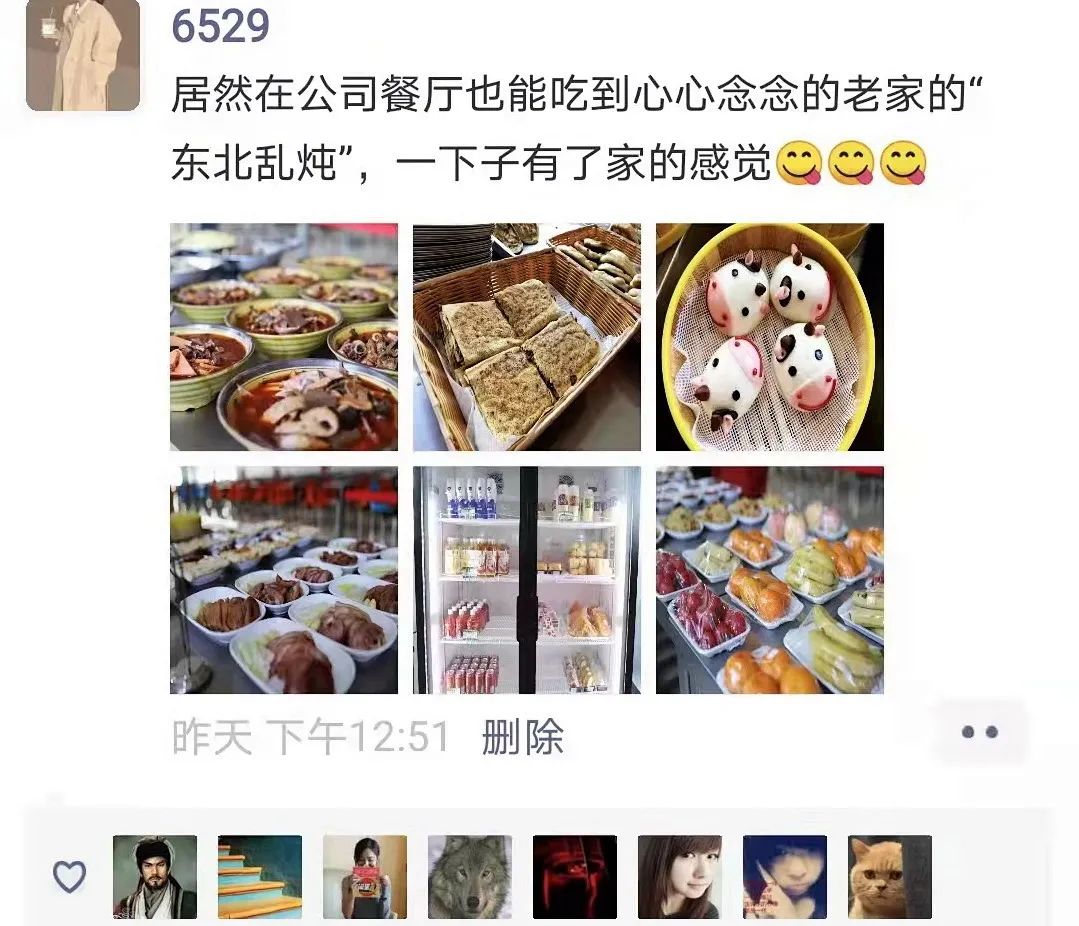Open the poster's profile picture
1079x926 pixels.
pos(83,53)
